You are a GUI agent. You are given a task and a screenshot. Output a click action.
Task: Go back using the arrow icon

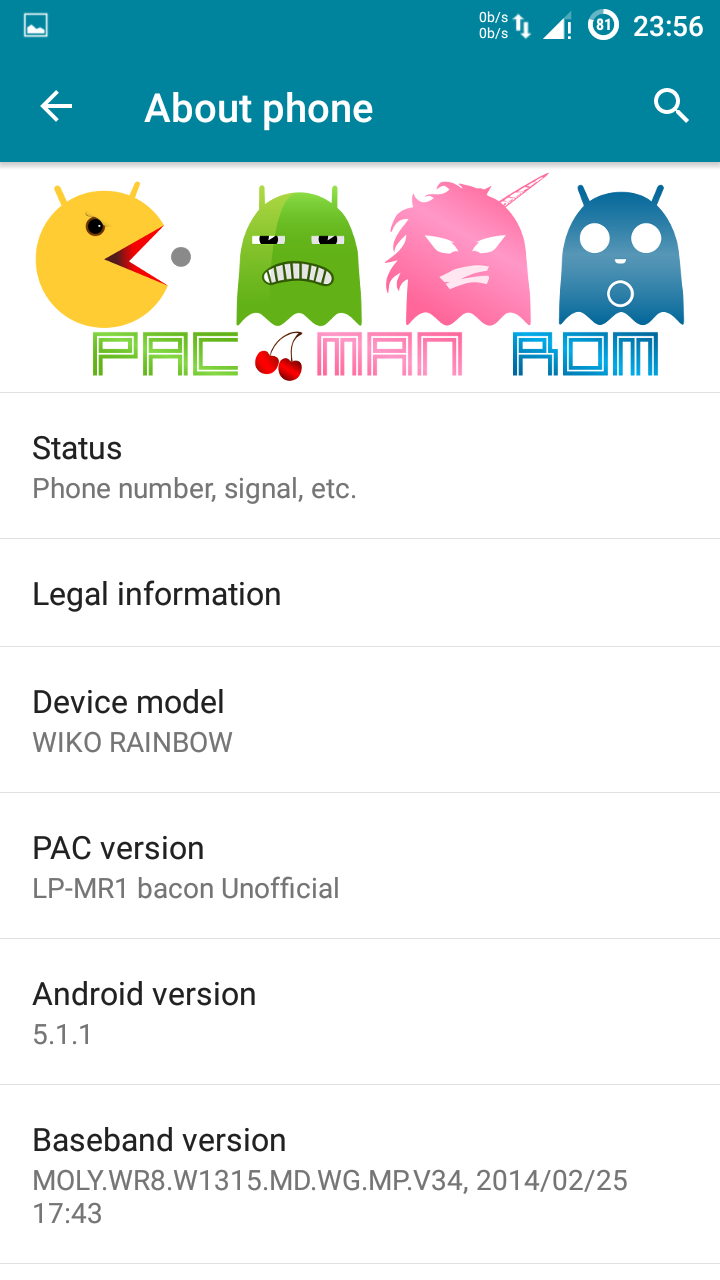[x=56, y=107]
